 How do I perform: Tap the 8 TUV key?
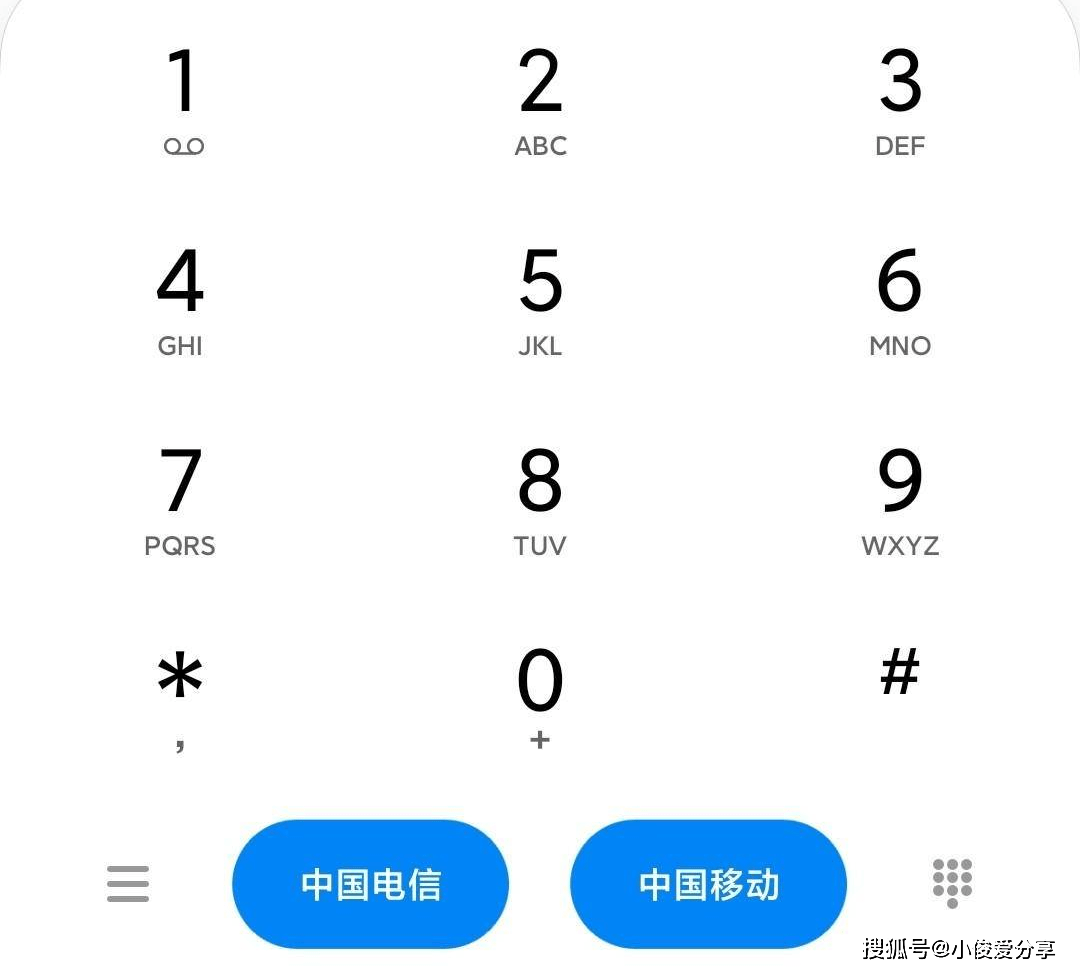(540, 500)
